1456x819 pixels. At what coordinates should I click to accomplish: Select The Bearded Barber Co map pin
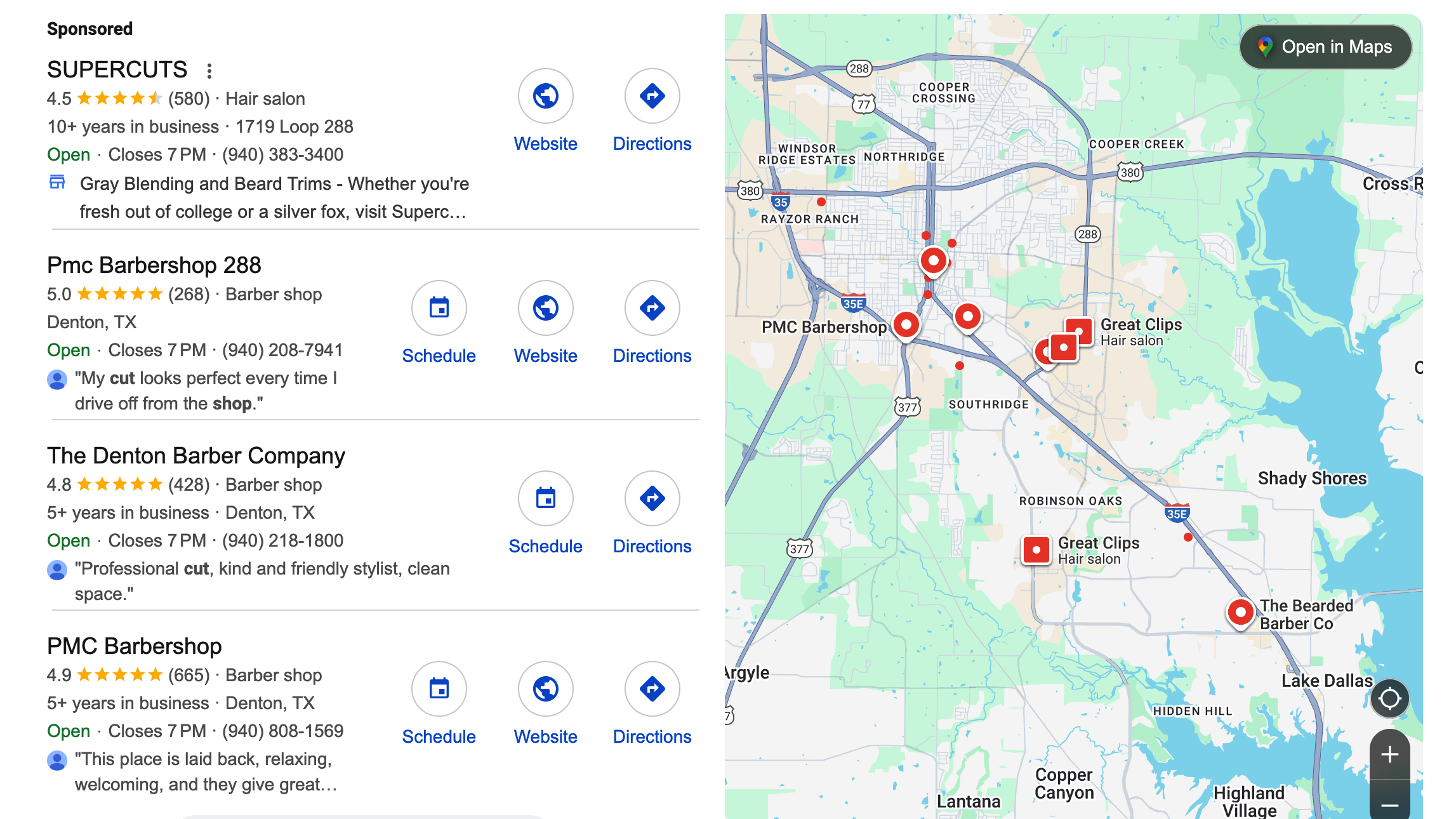click(1240, 612)
